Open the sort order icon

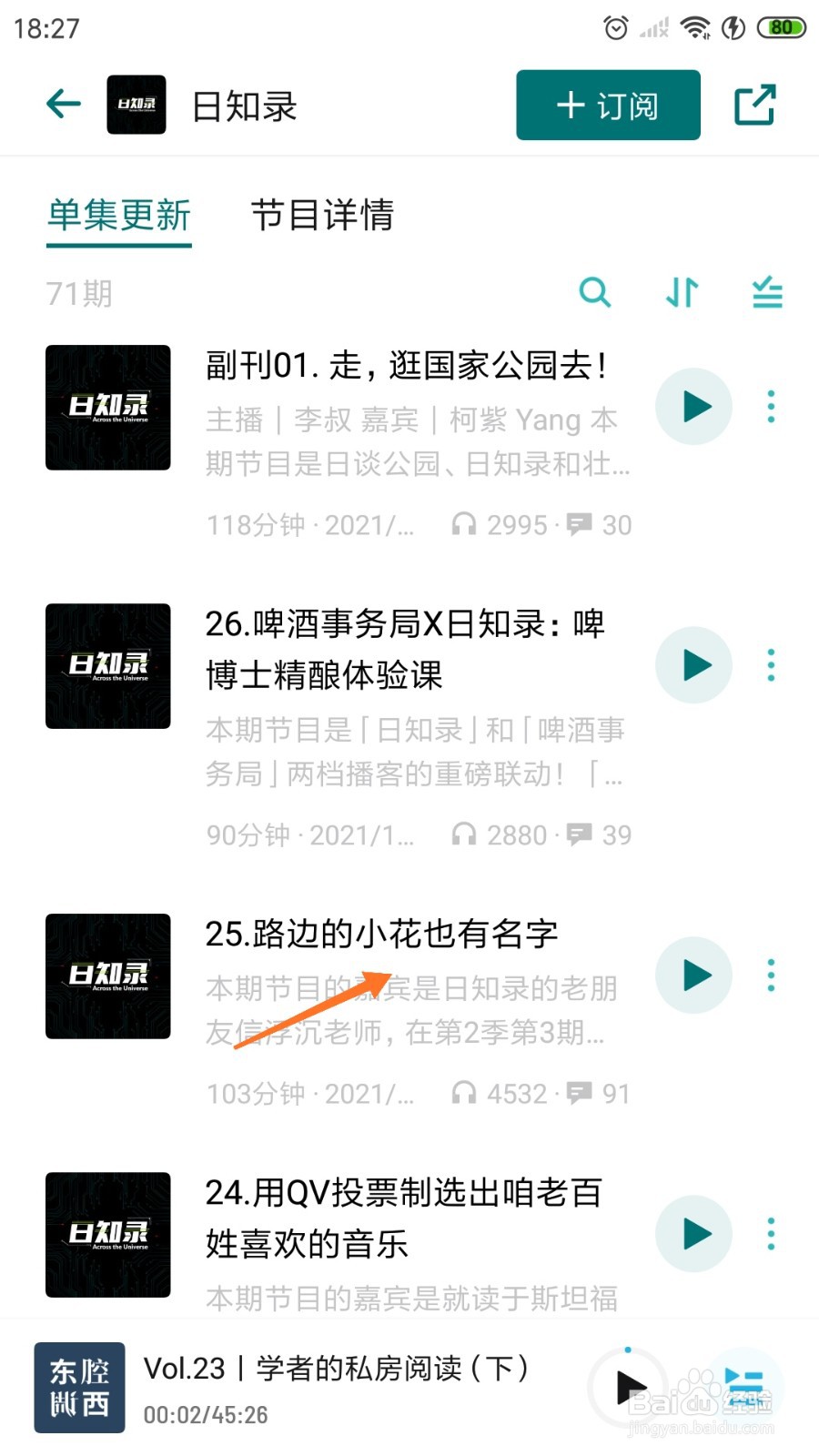click(x=681, y=293)
